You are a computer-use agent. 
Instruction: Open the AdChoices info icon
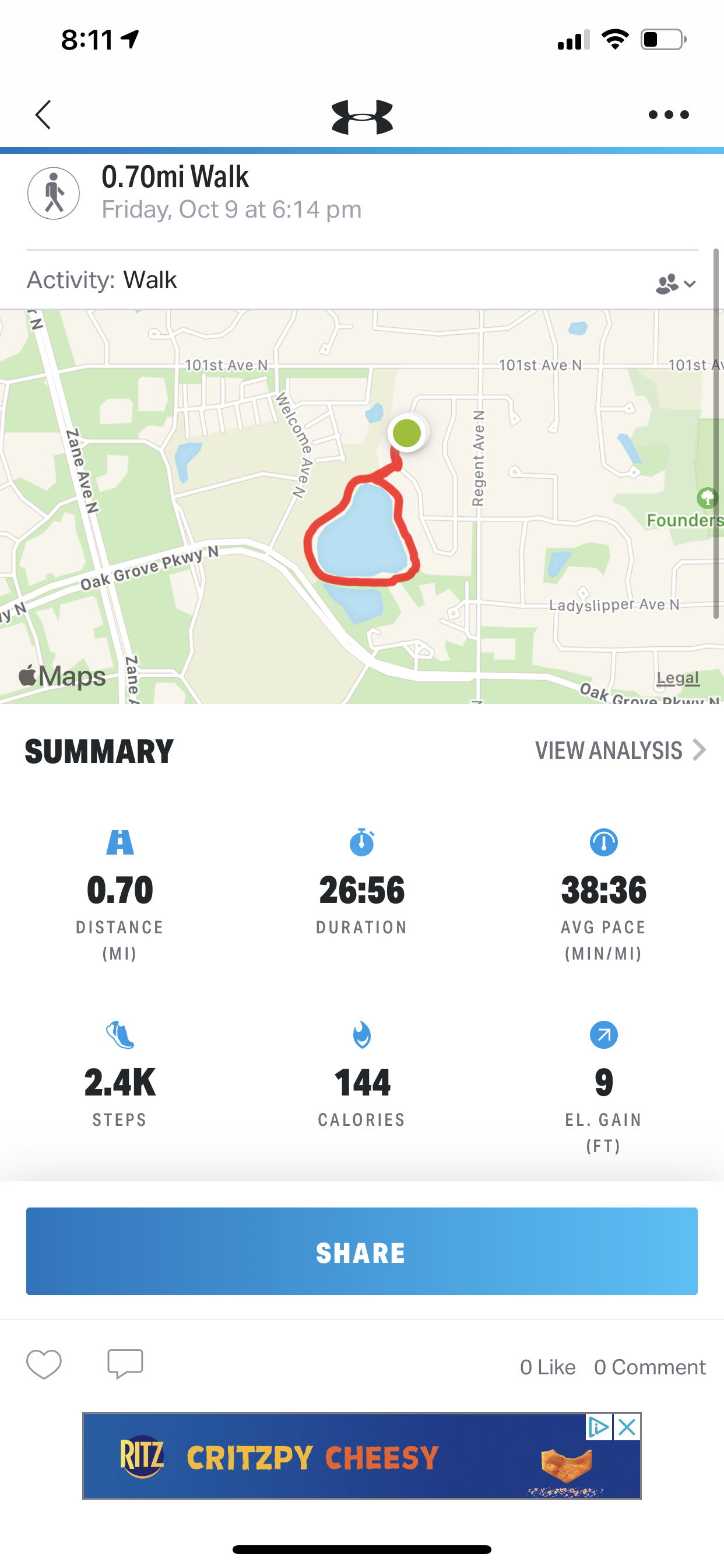tap(598, 1427)
